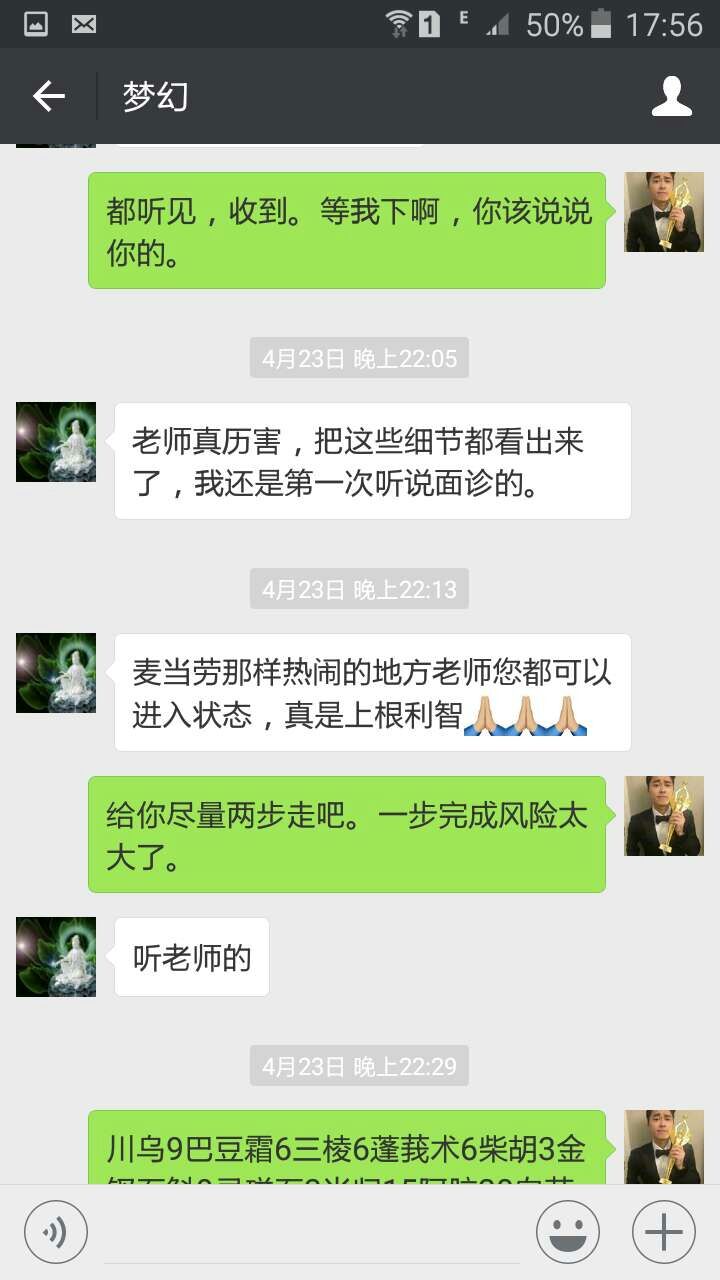
Task: Open contact avatar beside 听老师的 message
Action: point(56,957)
